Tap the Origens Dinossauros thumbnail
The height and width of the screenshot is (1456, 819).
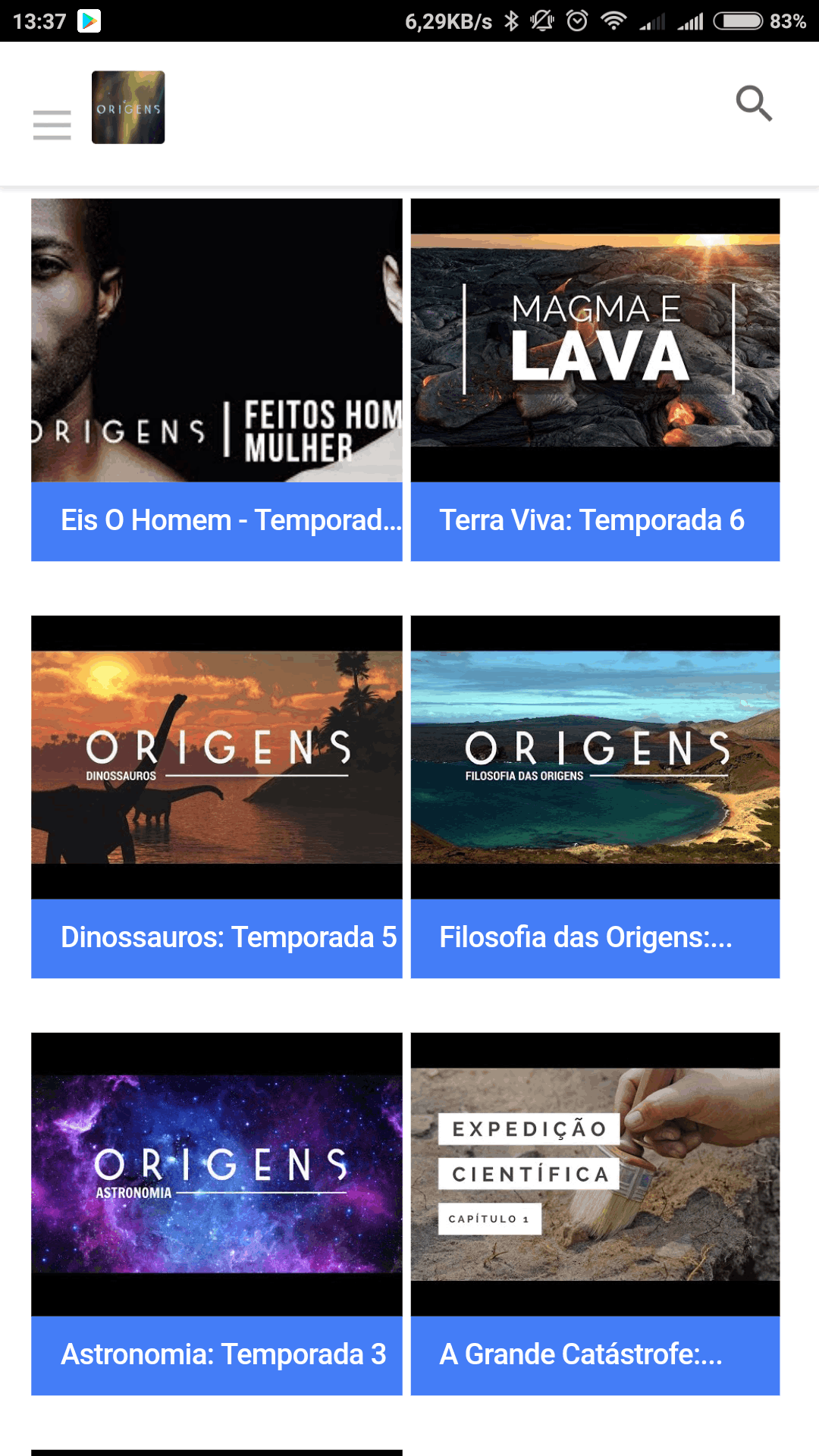pos(215,758)
